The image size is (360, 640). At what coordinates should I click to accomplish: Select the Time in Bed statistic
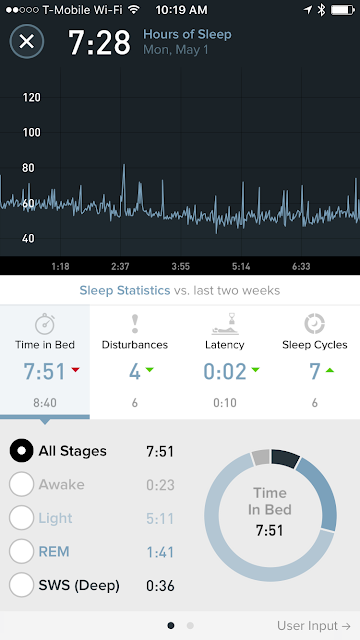pyautogui.click(x=45, y=362)
